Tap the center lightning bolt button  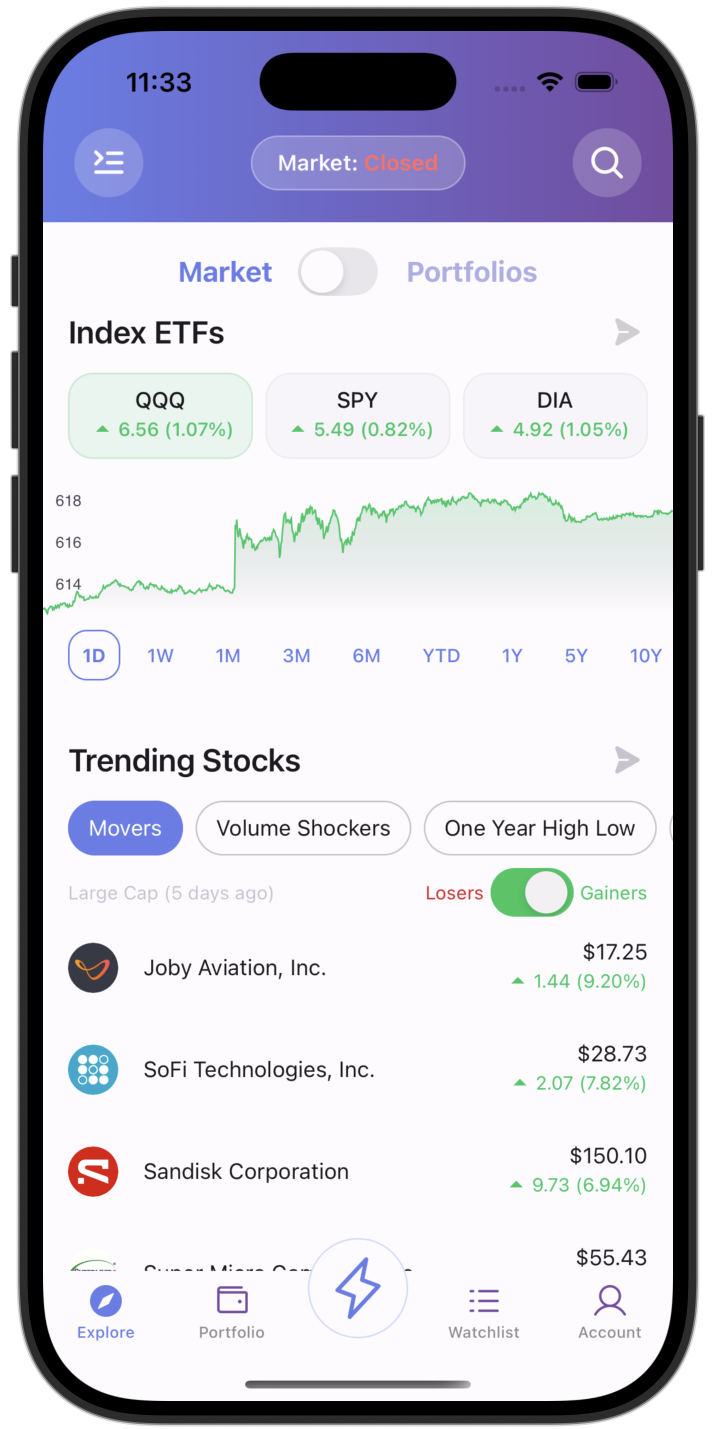pos(357,1290)
